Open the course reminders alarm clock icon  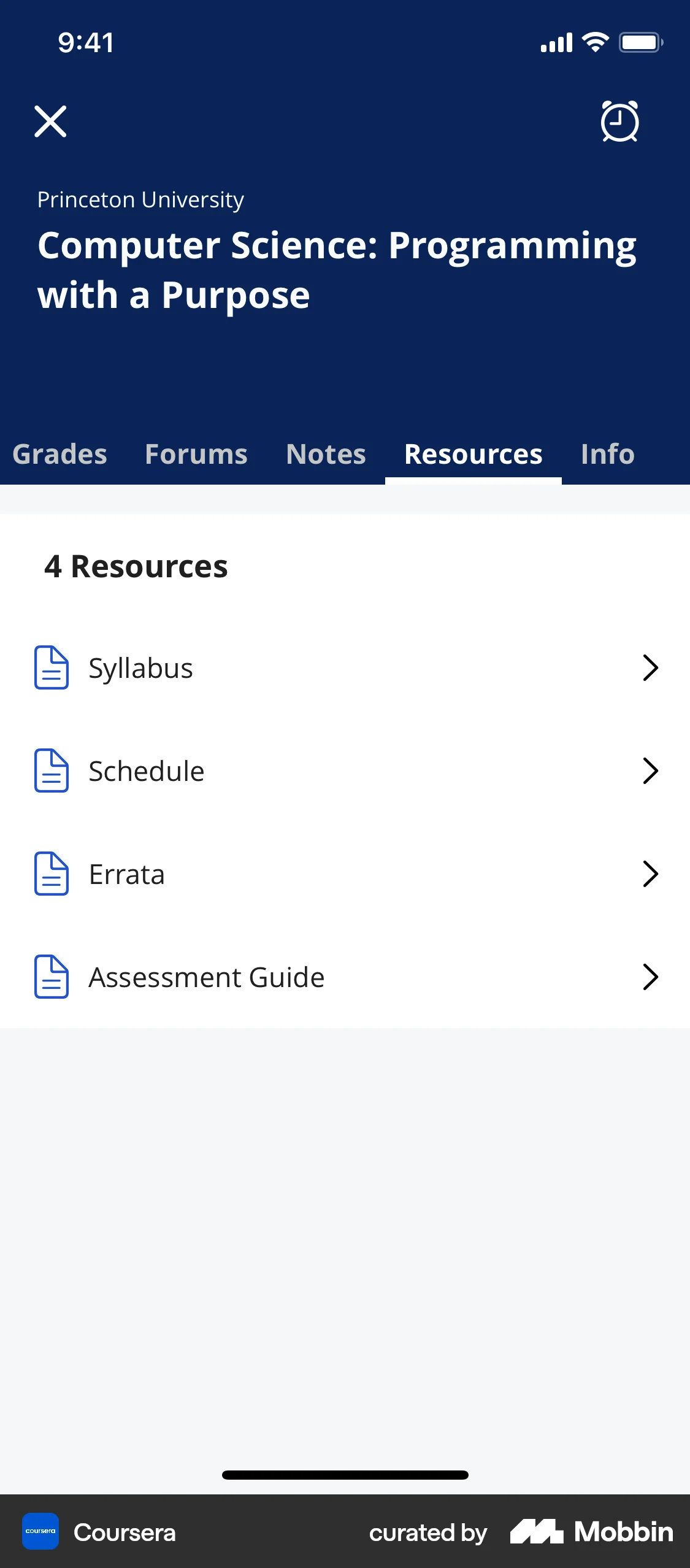click(x=619, y=121)
